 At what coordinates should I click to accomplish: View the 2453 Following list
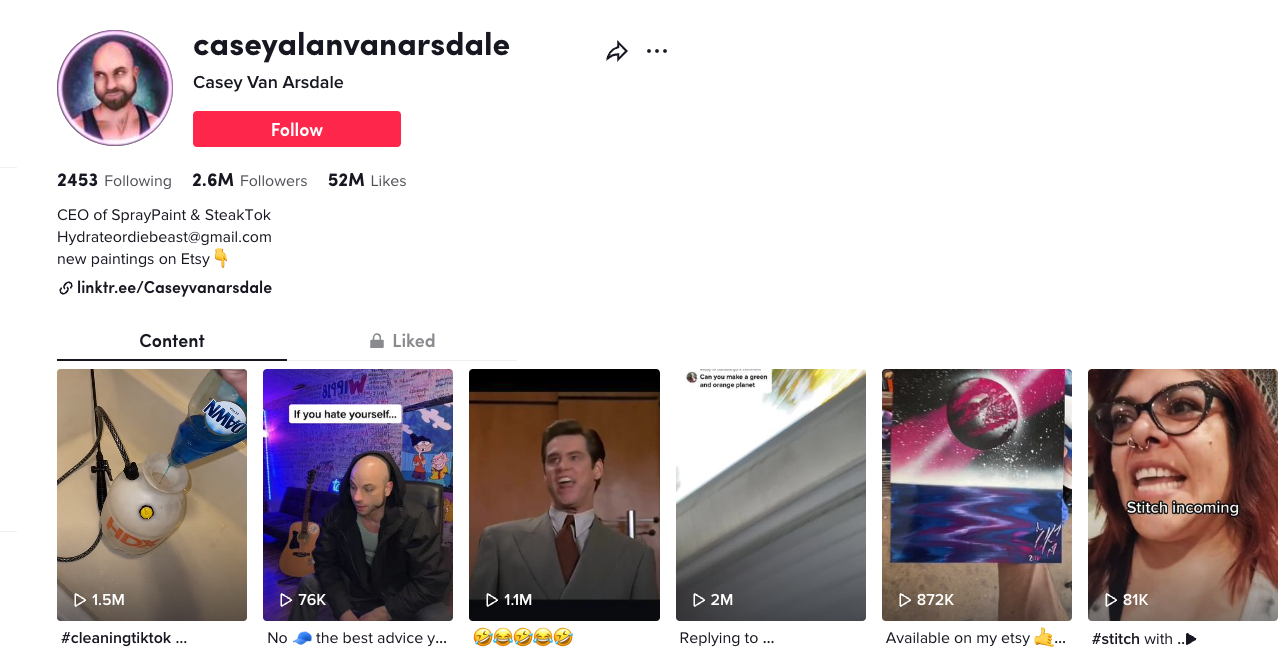pyautogui.click(x=114, y=181)
